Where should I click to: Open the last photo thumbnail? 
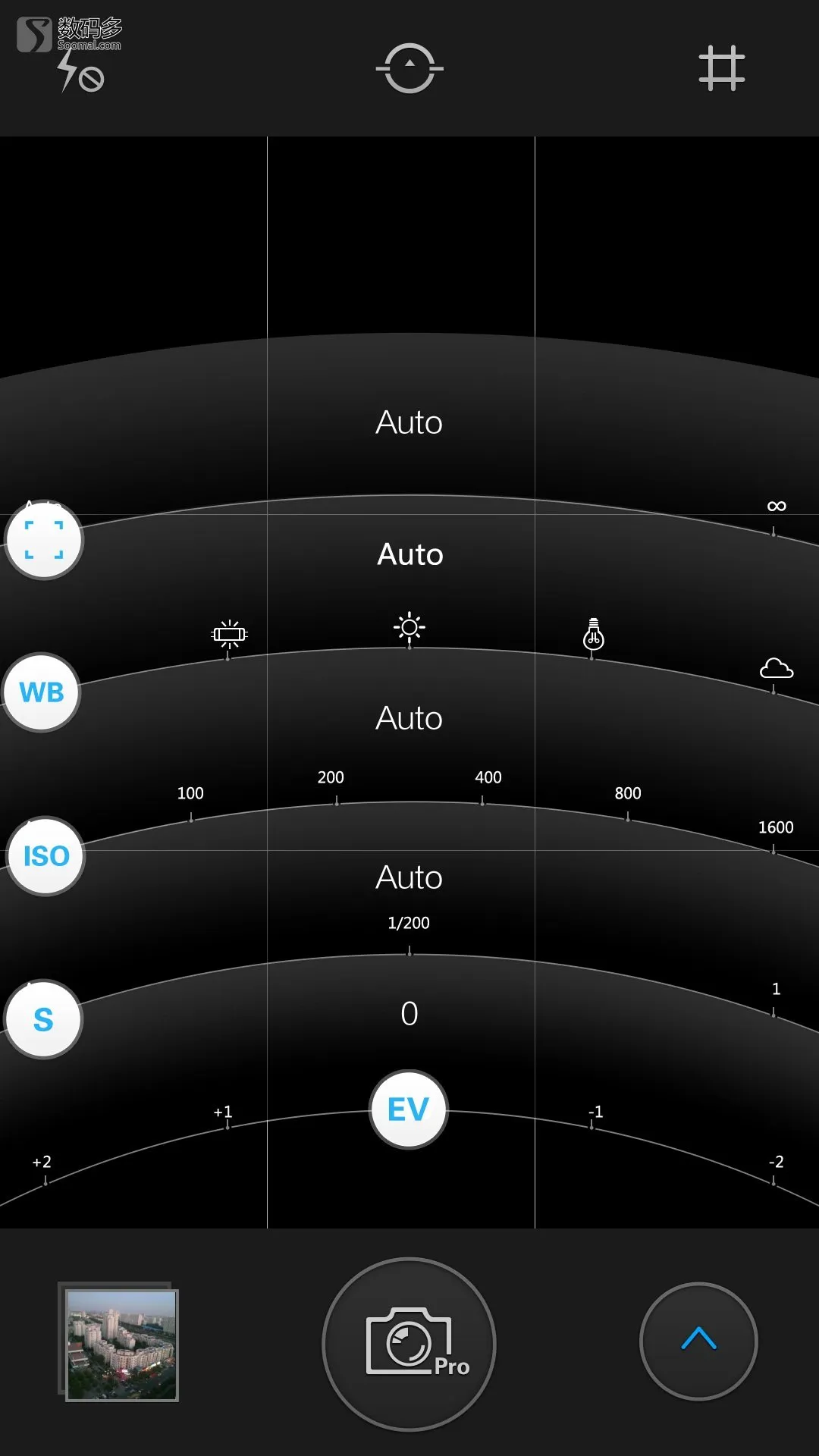[119, 1342]
